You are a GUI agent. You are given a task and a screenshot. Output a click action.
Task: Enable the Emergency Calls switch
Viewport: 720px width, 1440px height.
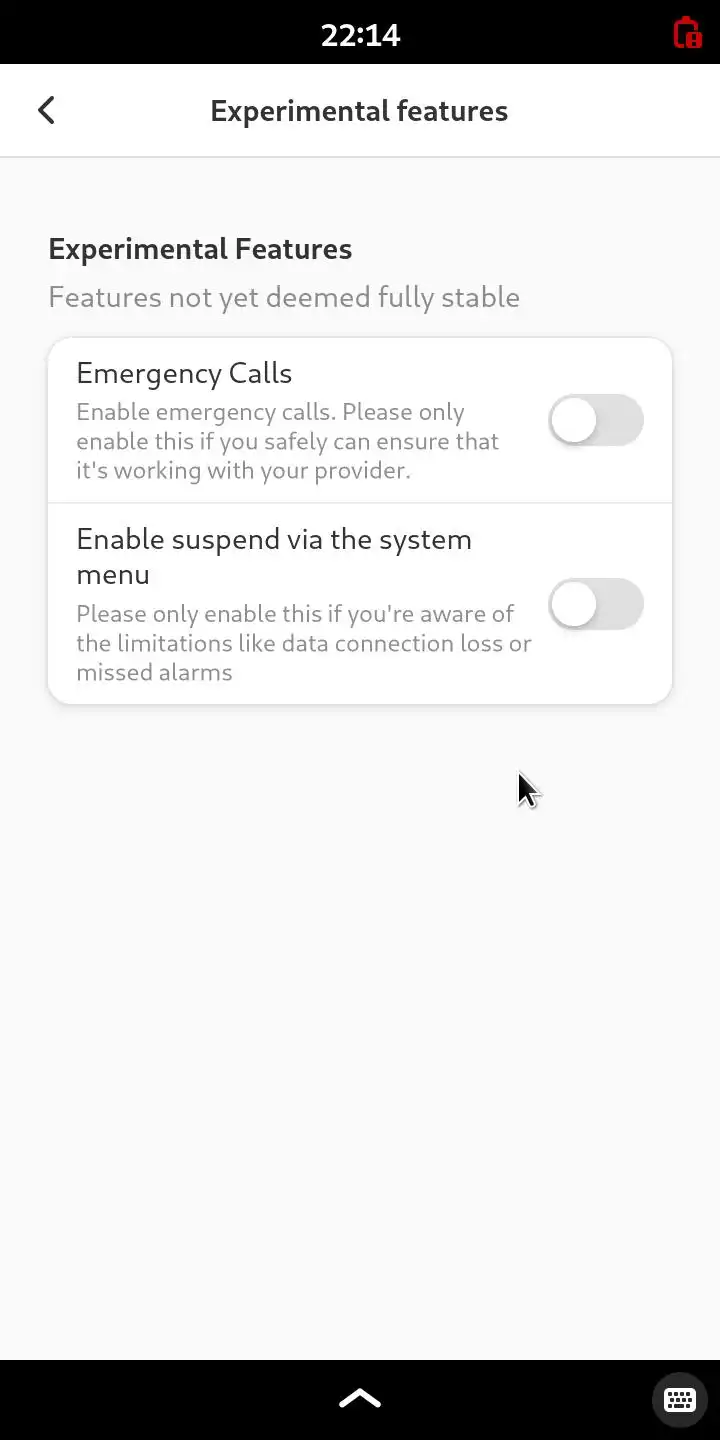(595, 421)
